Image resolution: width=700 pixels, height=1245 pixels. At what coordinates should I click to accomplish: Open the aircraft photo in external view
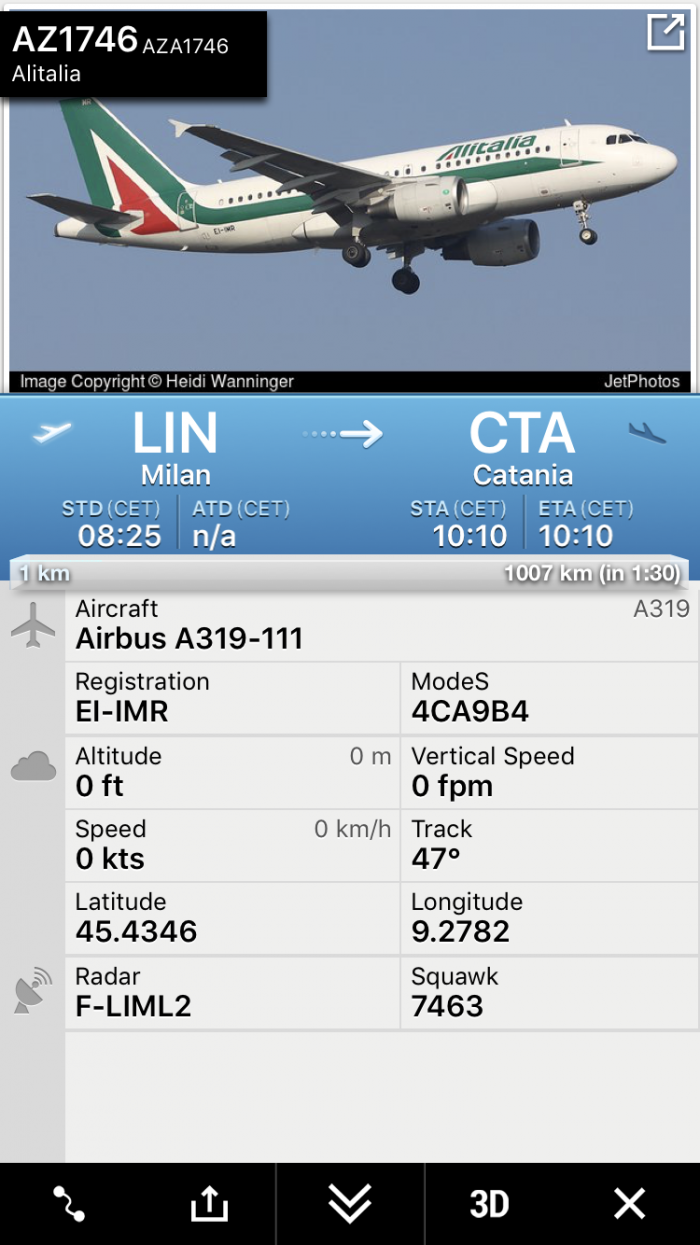(x=665, y=33)
